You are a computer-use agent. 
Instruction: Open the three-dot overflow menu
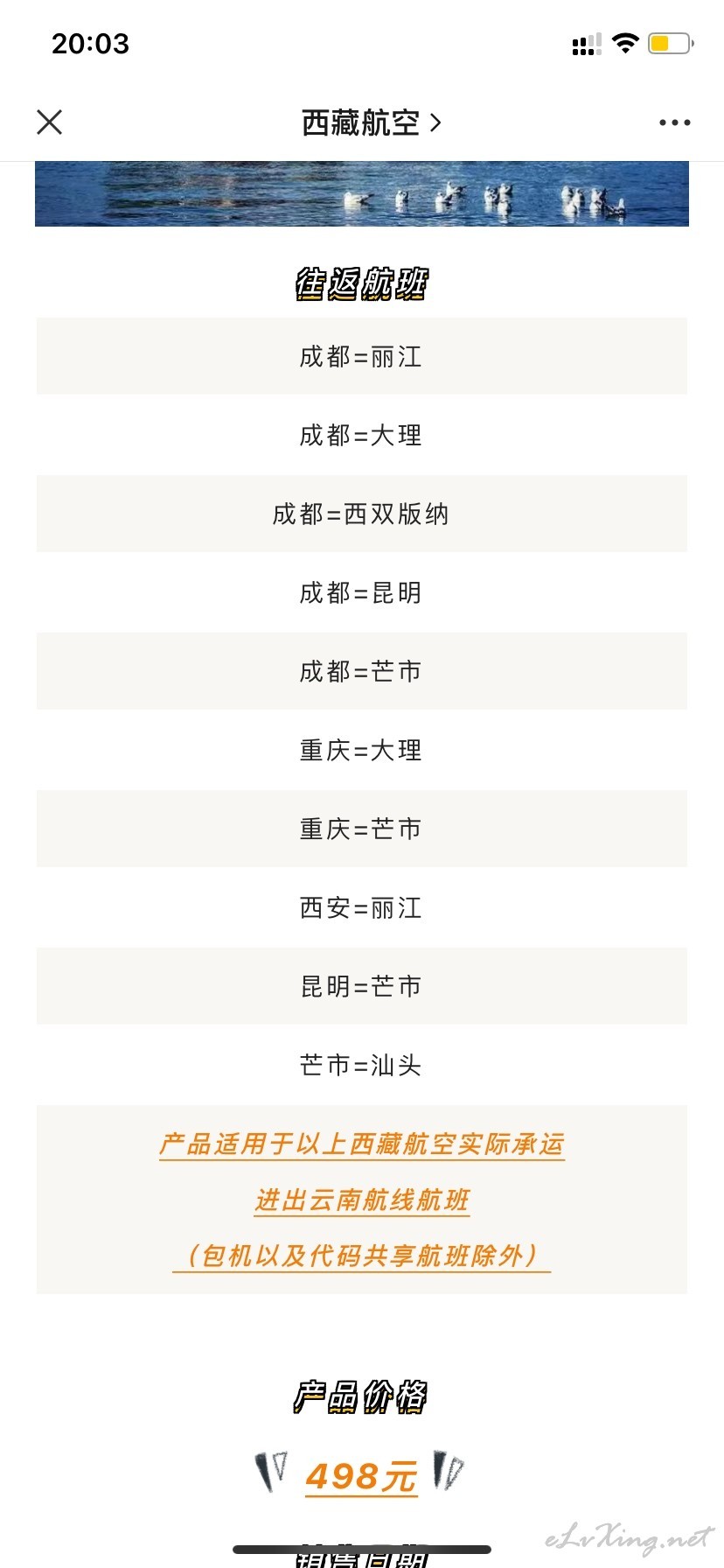[674, 122]
